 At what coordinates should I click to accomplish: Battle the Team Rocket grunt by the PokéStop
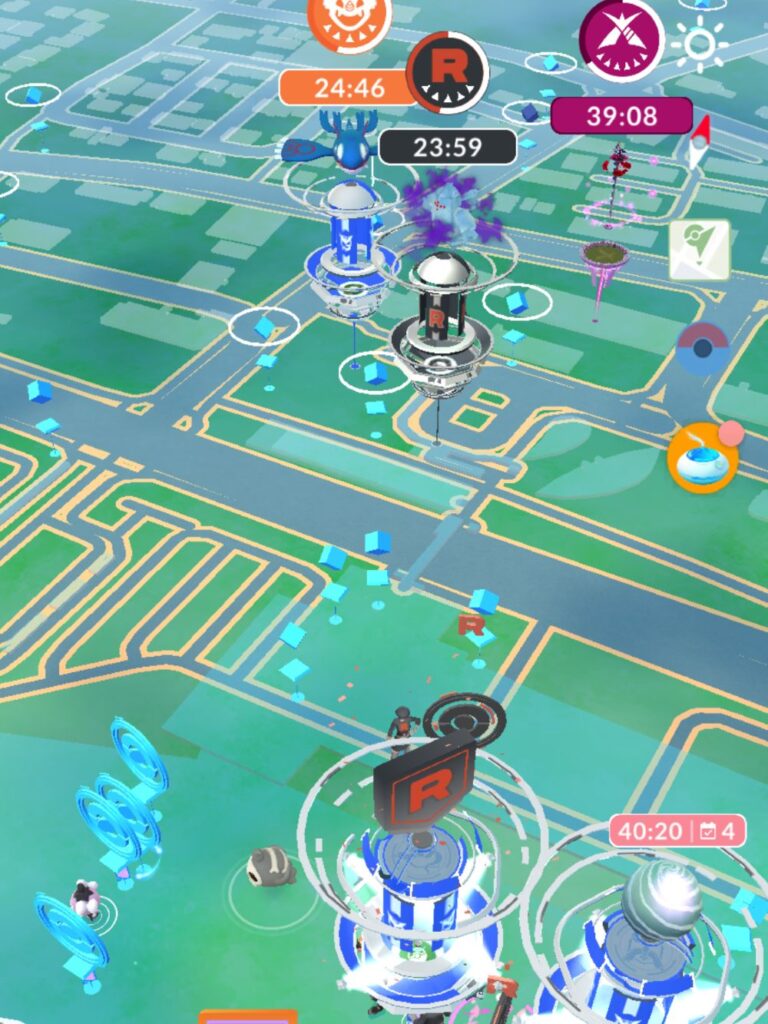click(402, 728)
